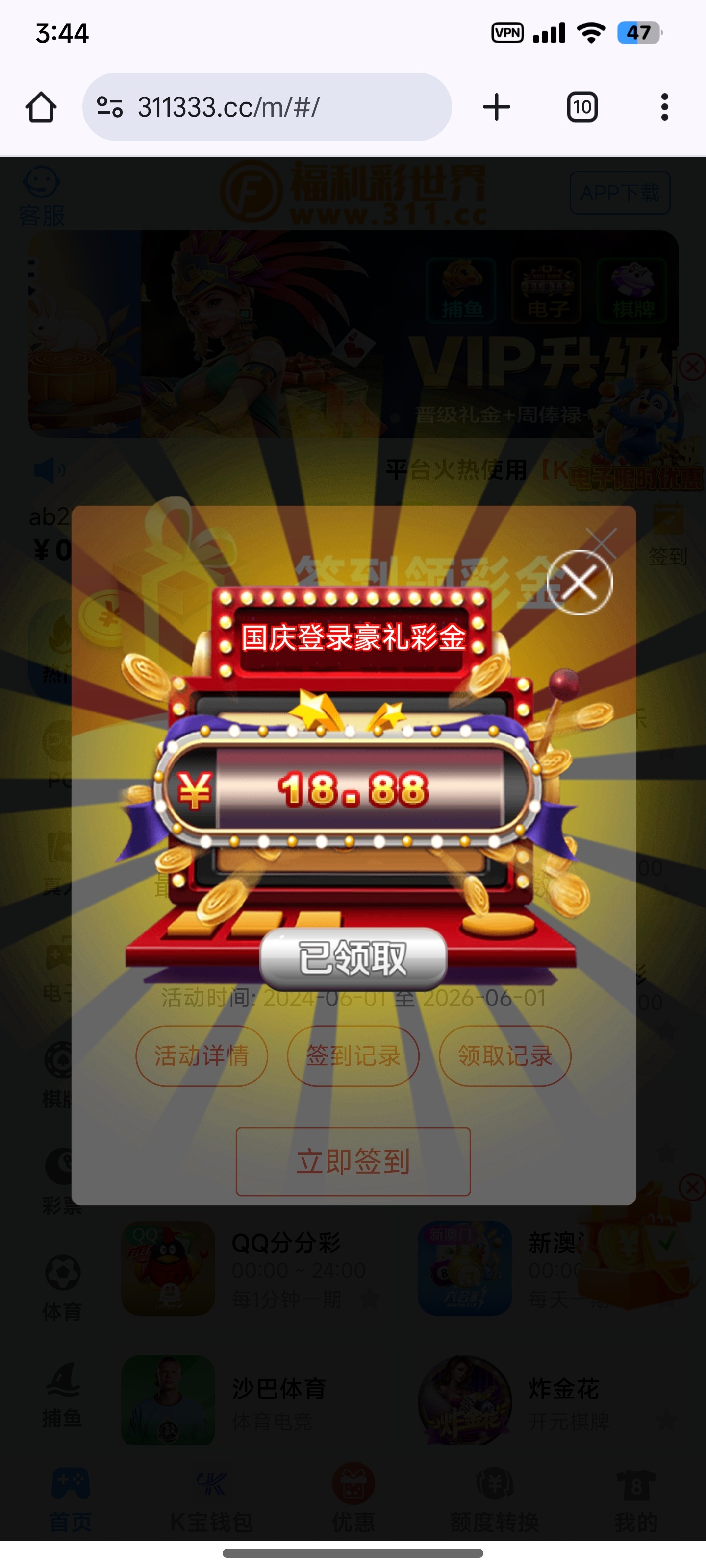Go to the browser home page
706x1568 pixels.
41,107
